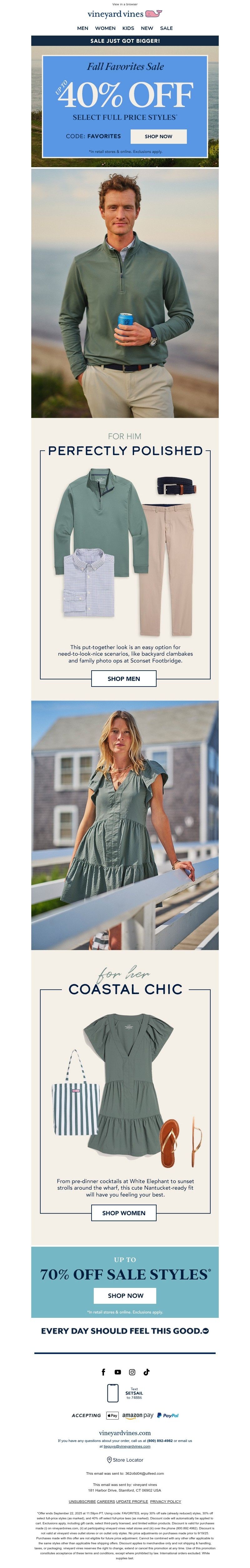
Task: Tap Shop Now in Fall Favorites Sale banner
Action: tap(158, 136)
